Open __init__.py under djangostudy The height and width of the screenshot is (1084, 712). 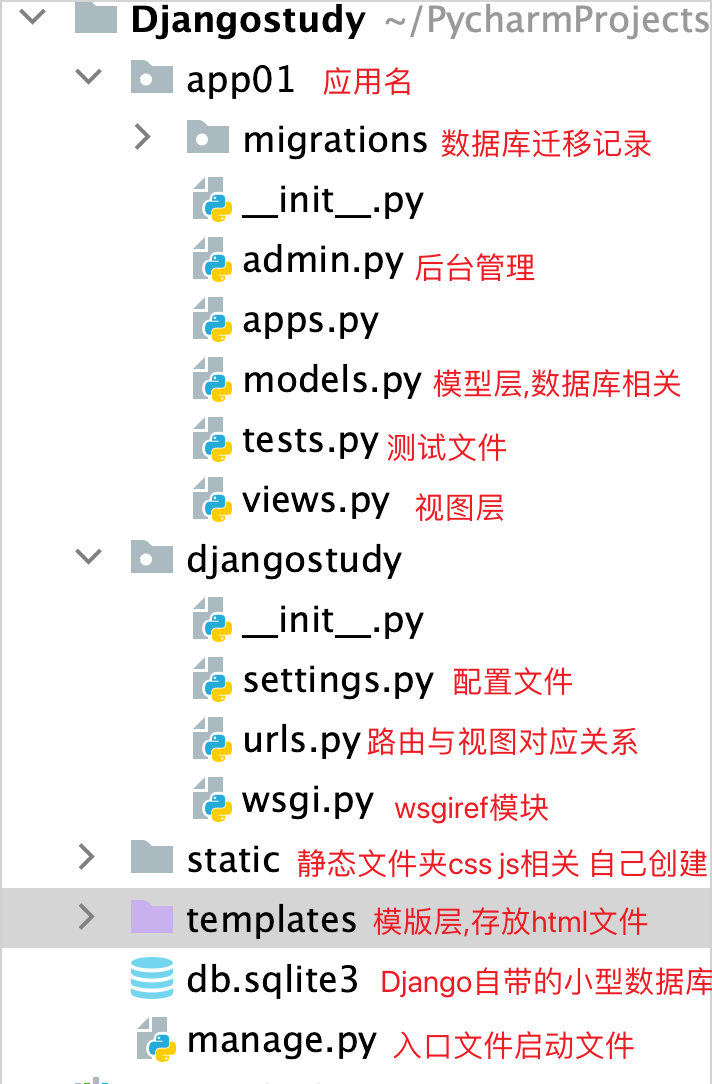point(332,620)
